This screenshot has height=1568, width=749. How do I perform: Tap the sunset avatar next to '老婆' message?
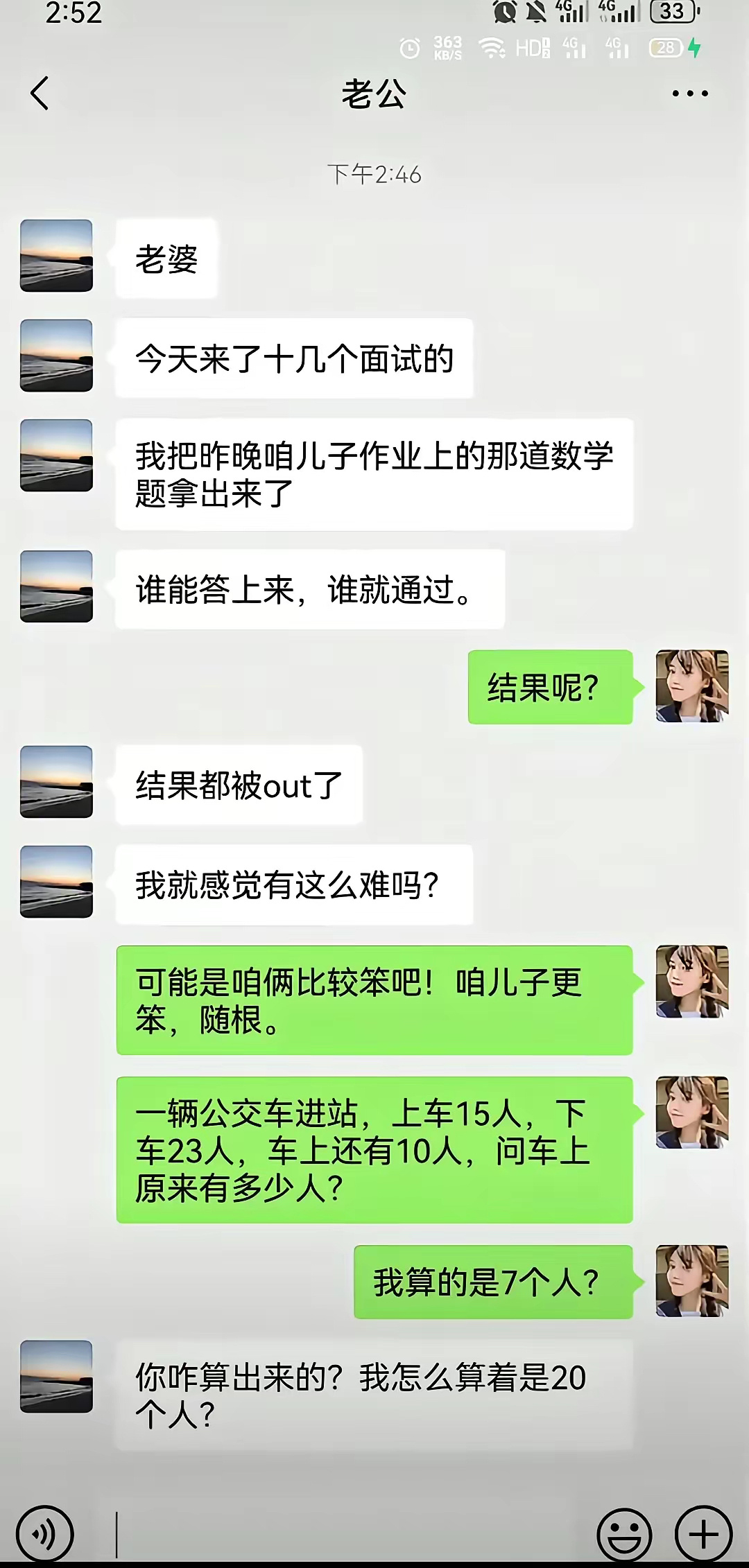(x=55, y=256)
